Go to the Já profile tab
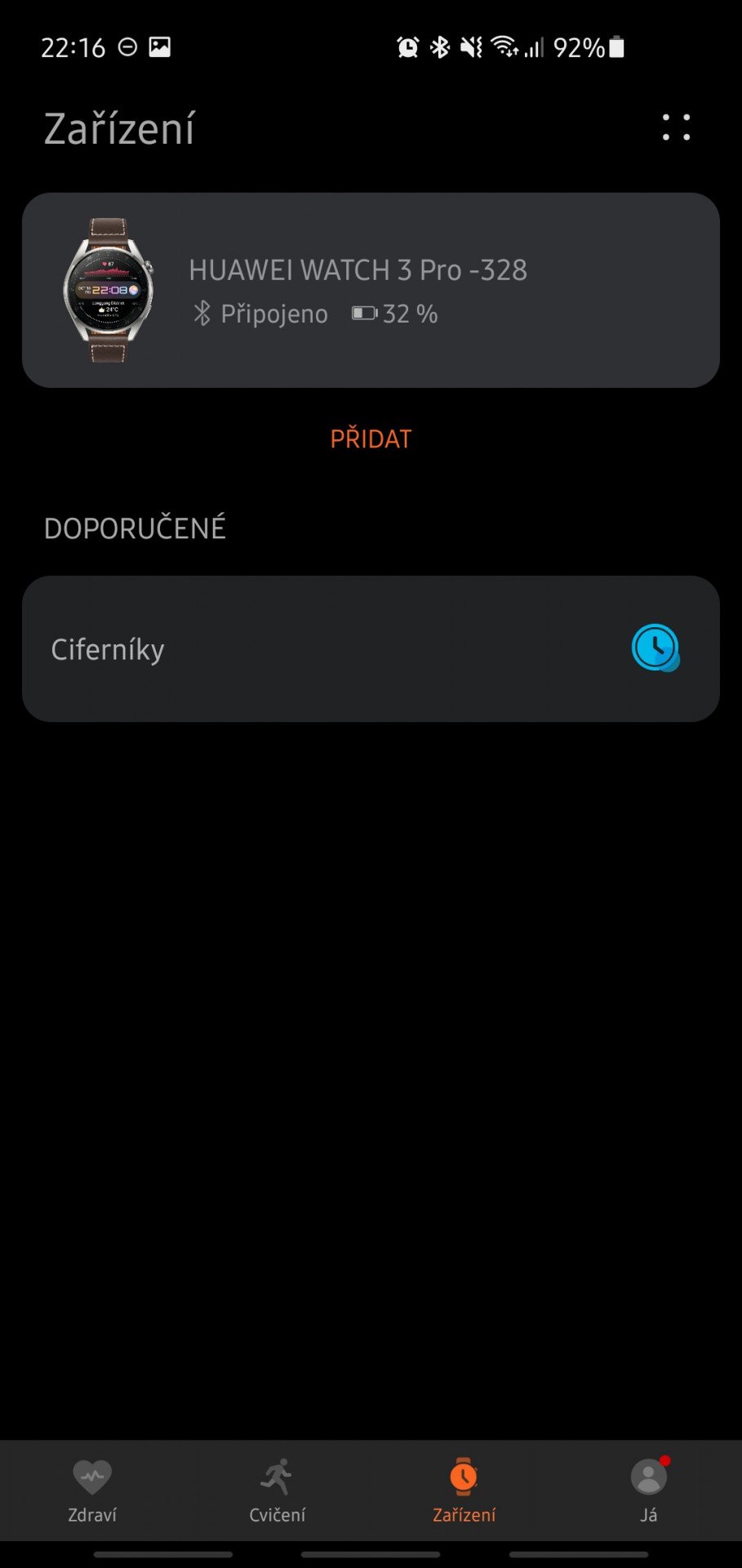The height and width of the screenshot is (1568, 742). pyautogui.click(x=649, y=1490)
